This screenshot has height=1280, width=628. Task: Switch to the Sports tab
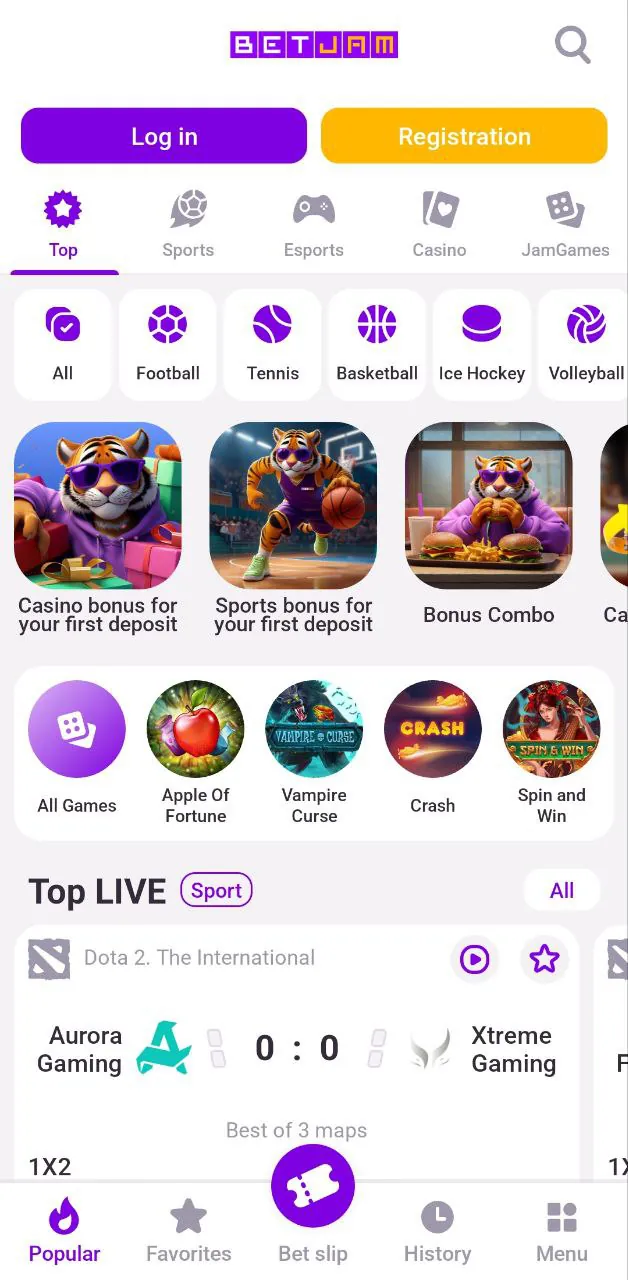188,226
